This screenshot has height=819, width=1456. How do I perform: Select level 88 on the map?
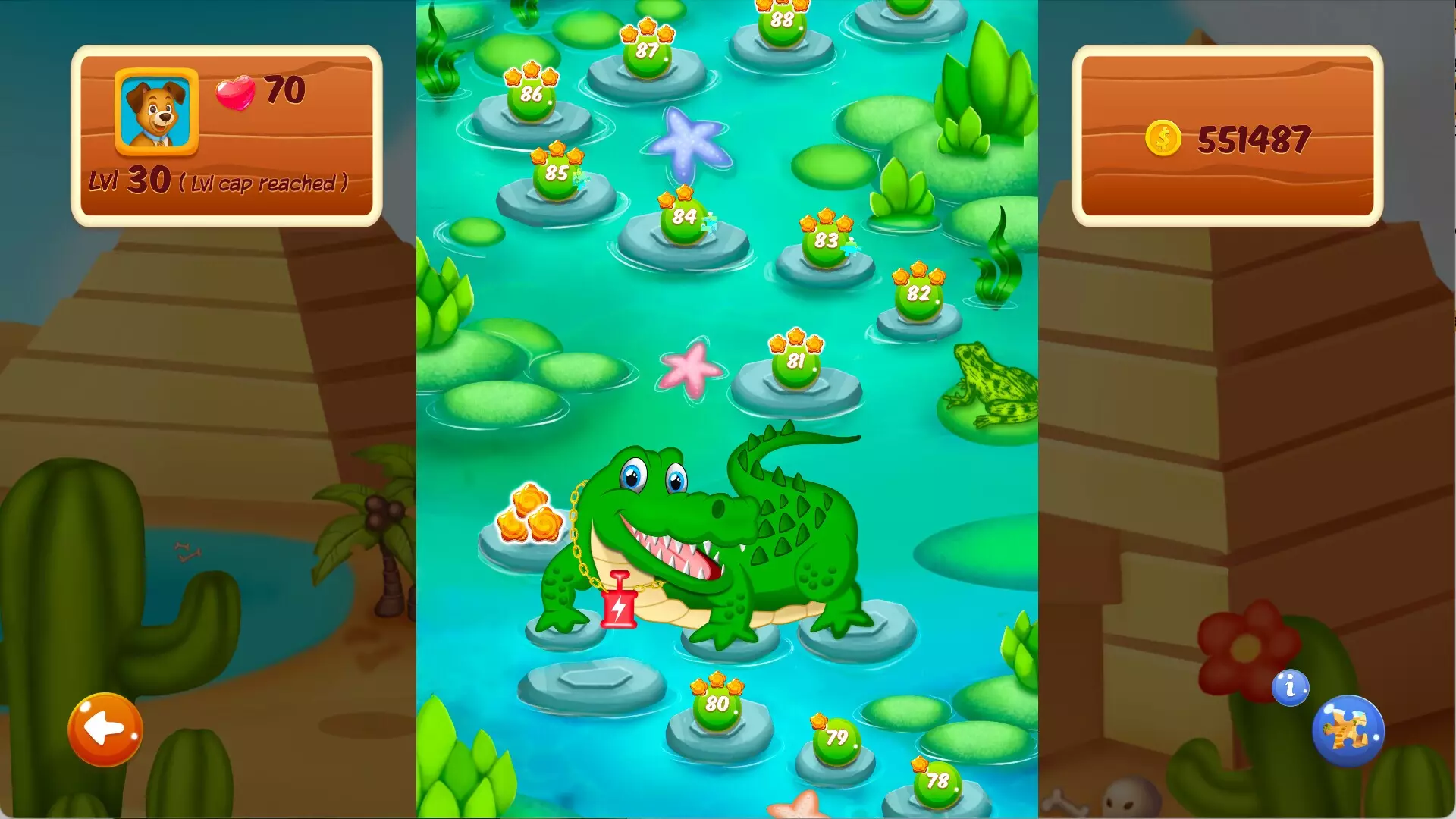782,22
